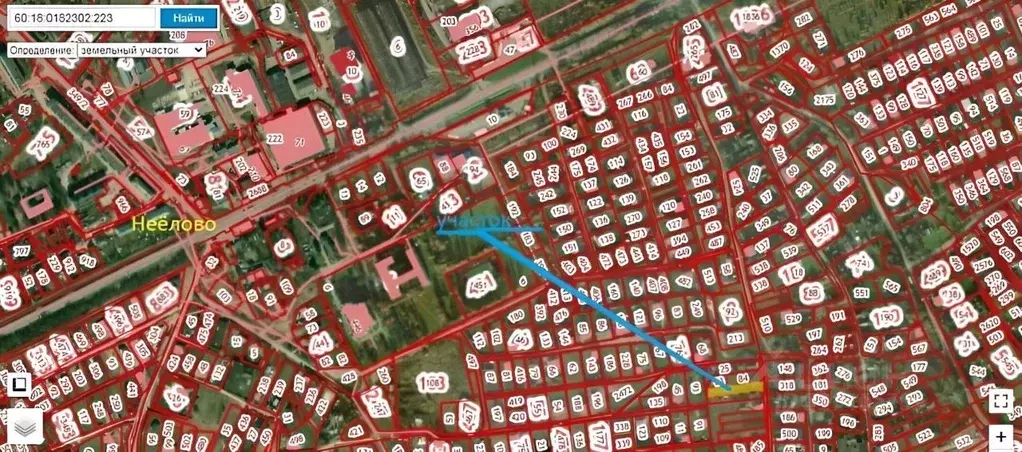Image resolution: width=1022 pixels, height=452 pixels.
Task: Open the земельный участок dropdown
Action: (142, 49)
